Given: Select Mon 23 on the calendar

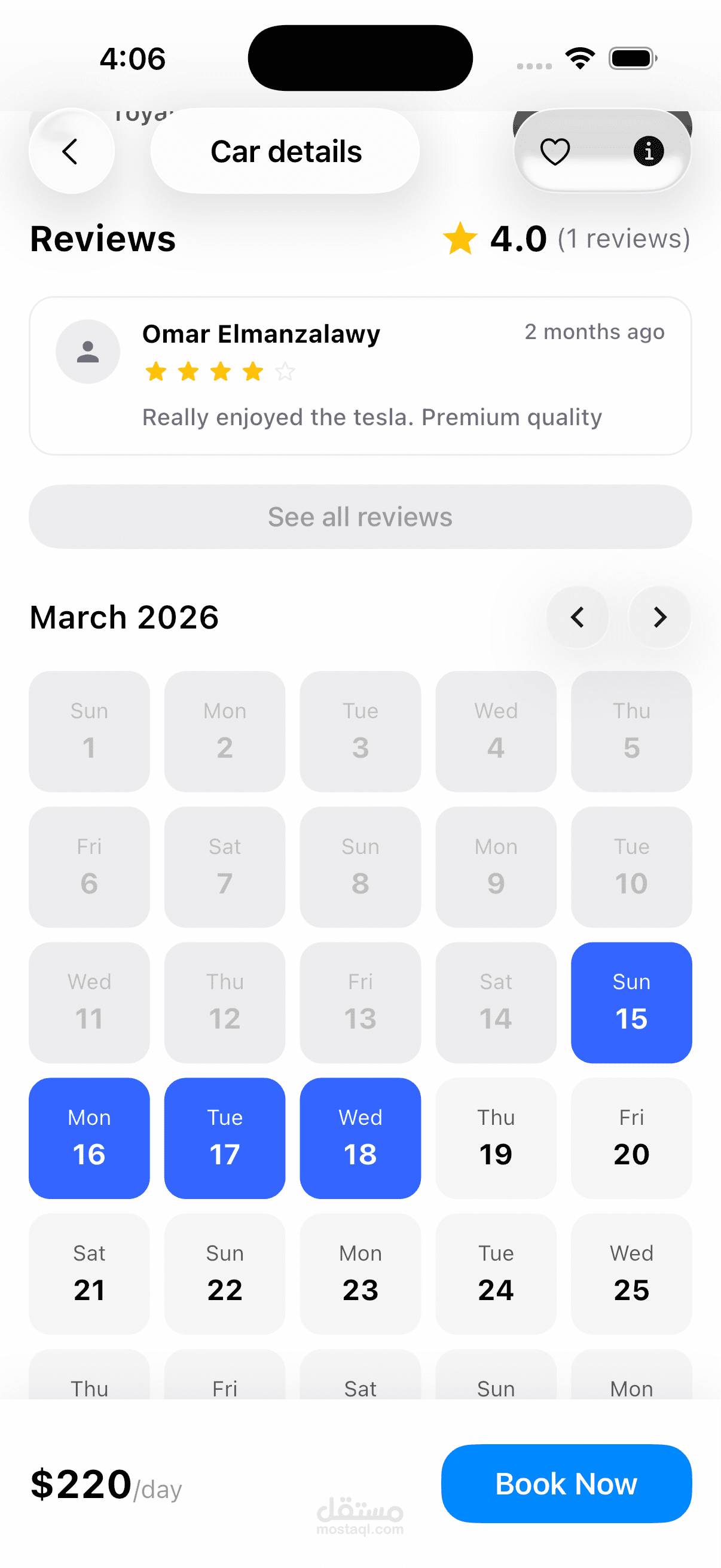Looking at the screenshot, I should pos(360,1273).
